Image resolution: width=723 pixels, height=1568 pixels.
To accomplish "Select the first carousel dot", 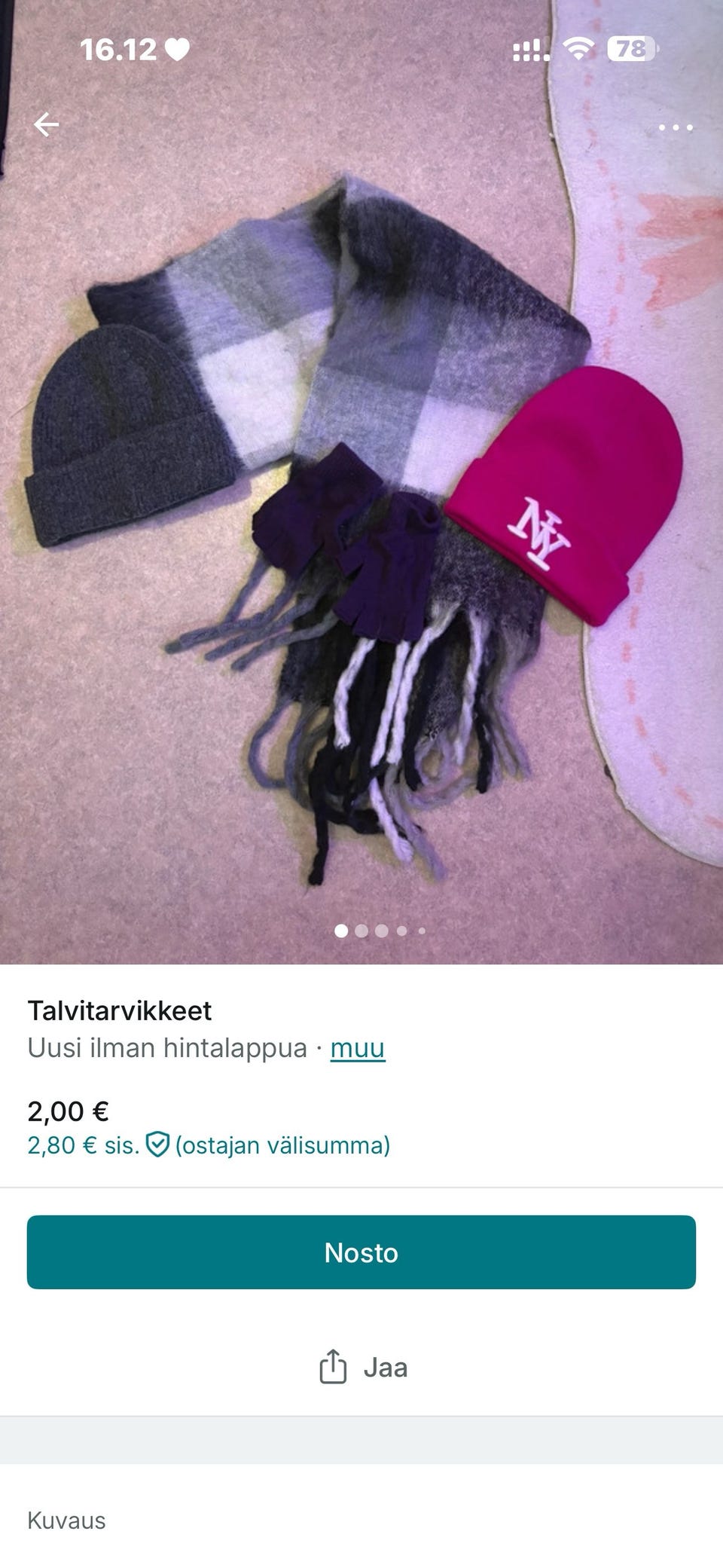I will tap(341, 932).
